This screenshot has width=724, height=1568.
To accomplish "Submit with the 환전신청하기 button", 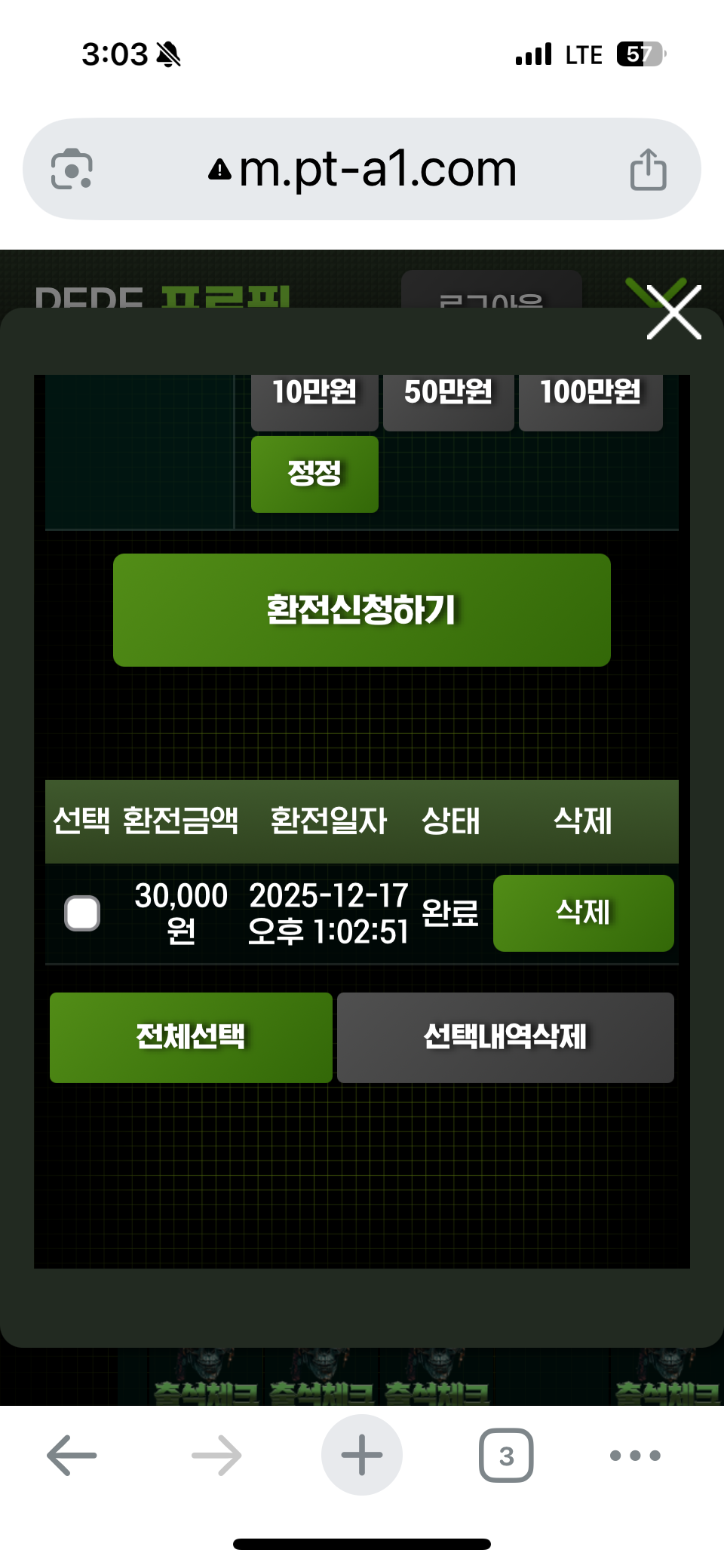I will point(362,609).
